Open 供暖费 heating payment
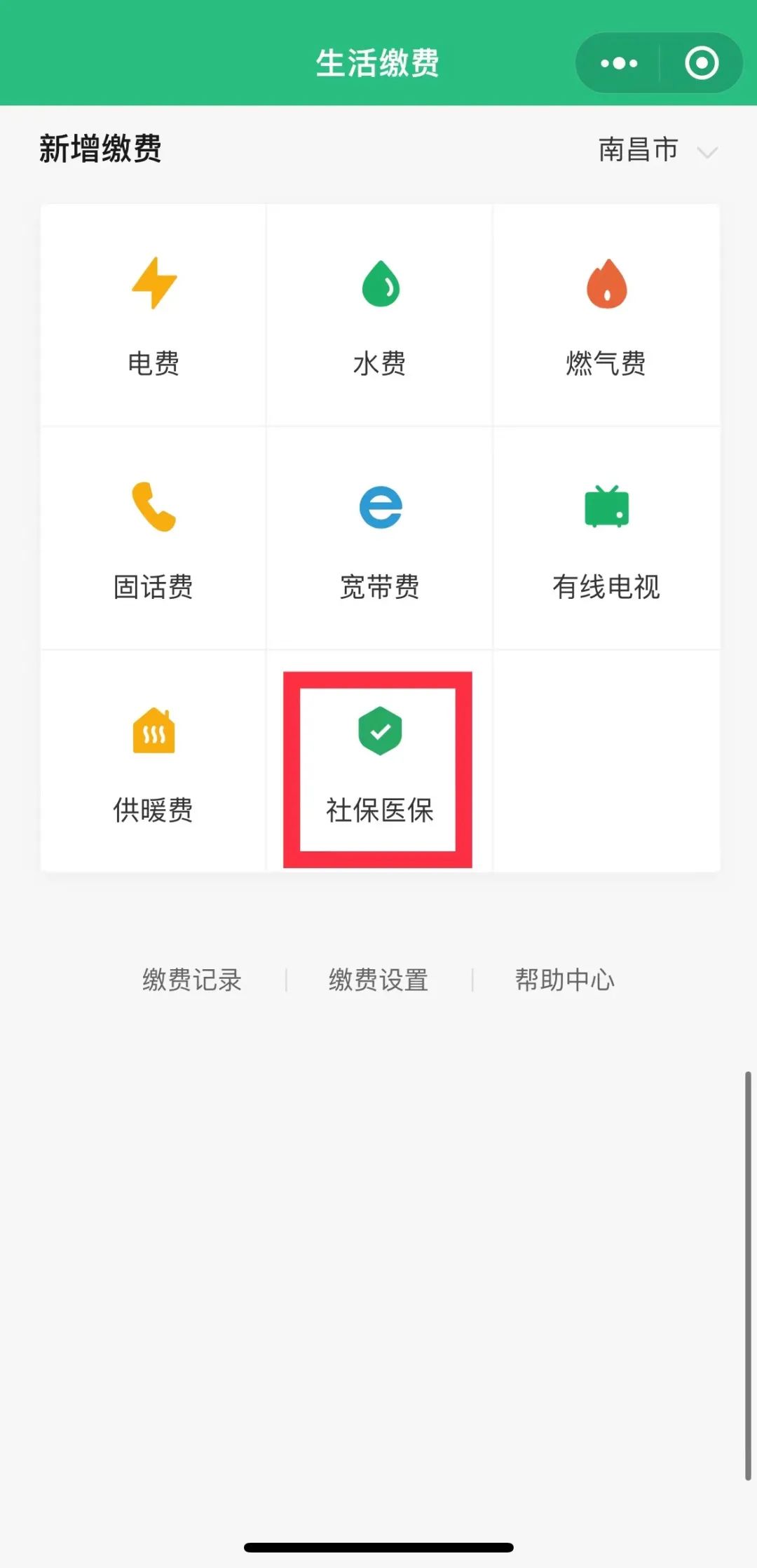Screen dimensions: 757x1568 coord(154,762)
